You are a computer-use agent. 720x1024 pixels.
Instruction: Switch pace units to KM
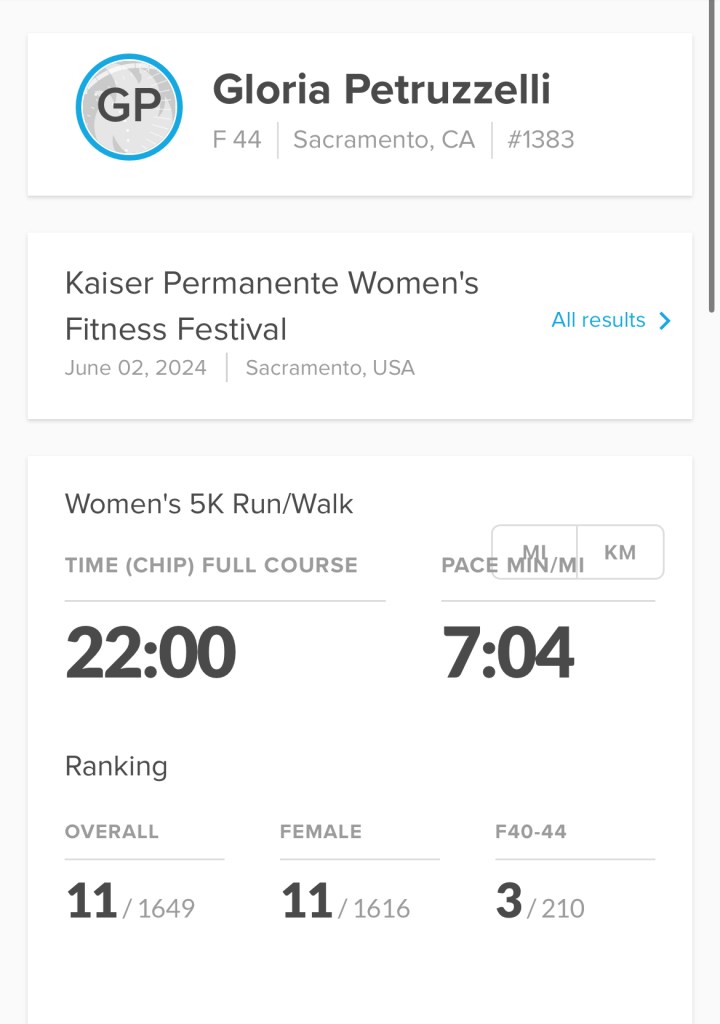(620, 552)
